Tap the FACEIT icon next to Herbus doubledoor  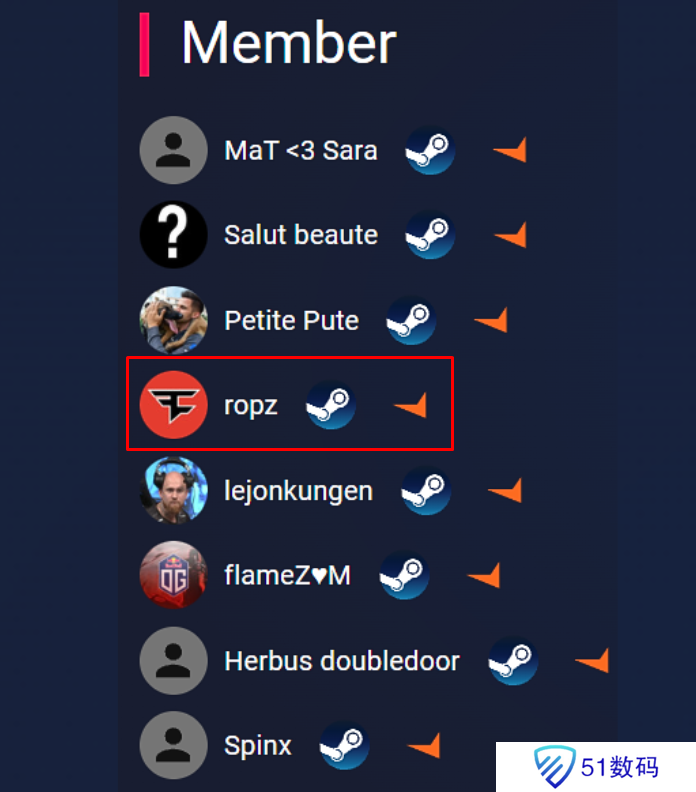click(x=594, y=661)
